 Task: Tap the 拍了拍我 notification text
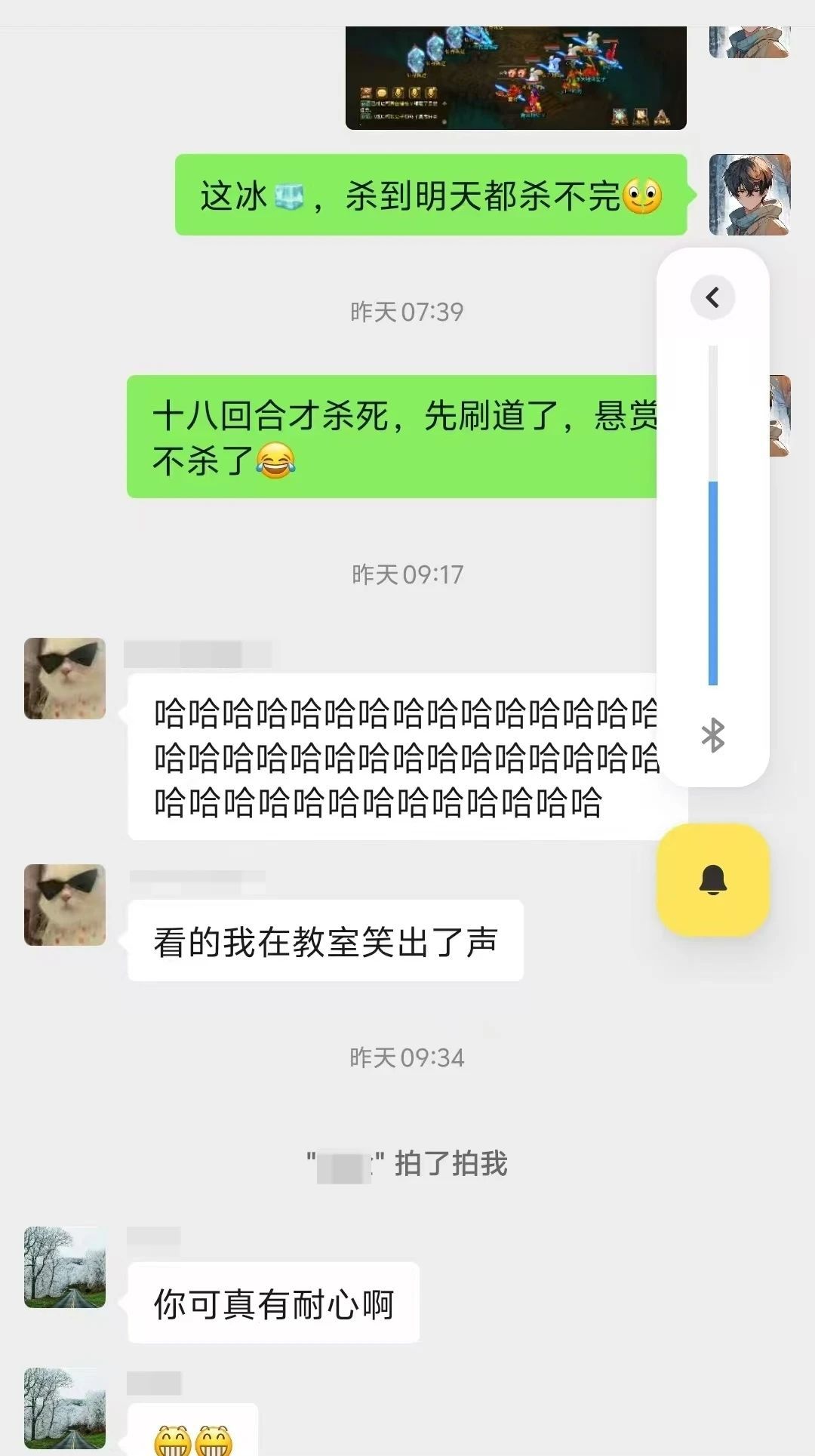click(407, 1164)
